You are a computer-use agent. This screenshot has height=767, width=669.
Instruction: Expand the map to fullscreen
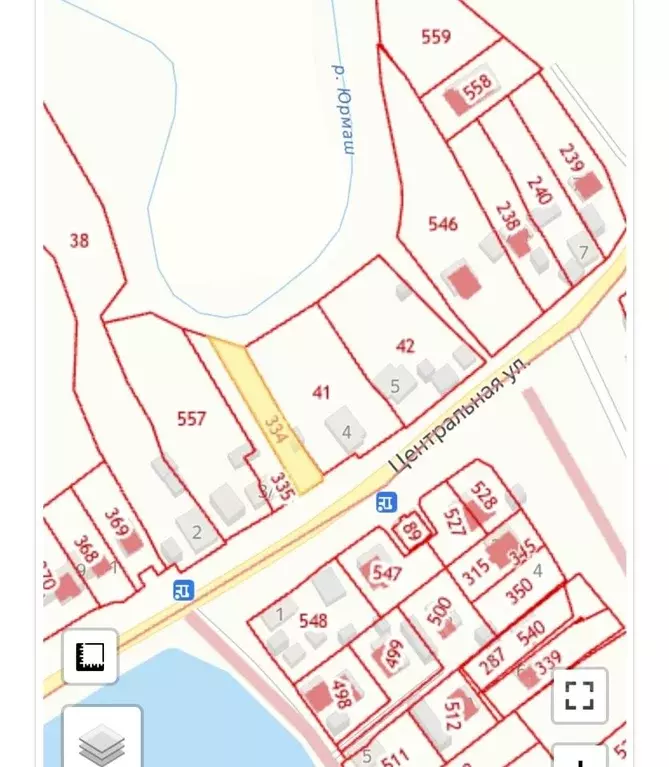(x=580, y=695)
